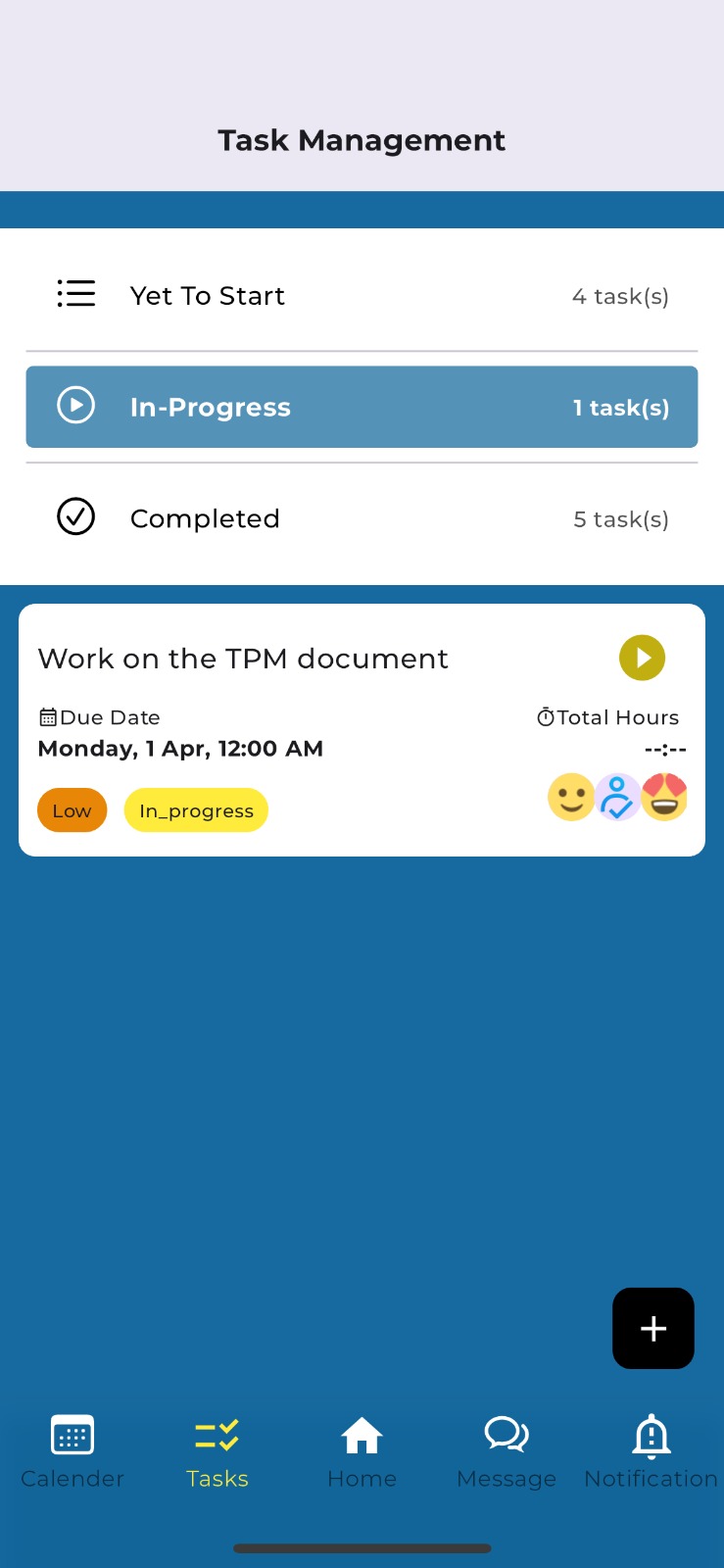Open the Message tab
The width and height of the screenshot is (724, 1568).
(507, 1452)
